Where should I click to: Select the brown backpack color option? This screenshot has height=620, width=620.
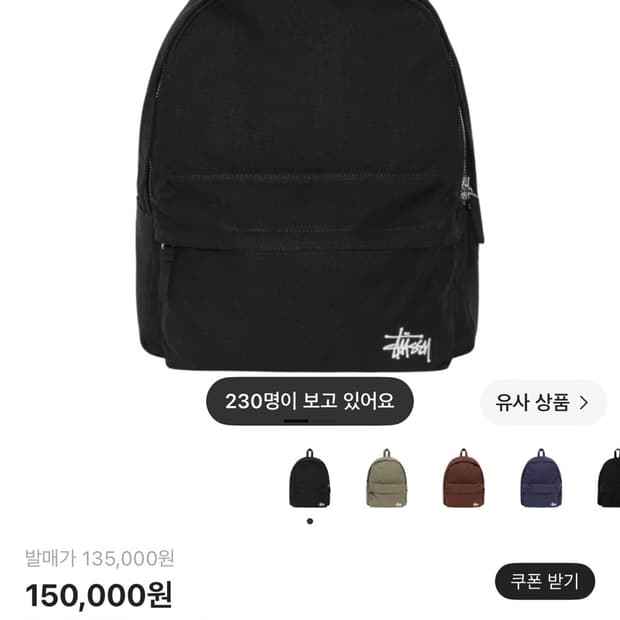pyautogui.click(x=464, y=478)
